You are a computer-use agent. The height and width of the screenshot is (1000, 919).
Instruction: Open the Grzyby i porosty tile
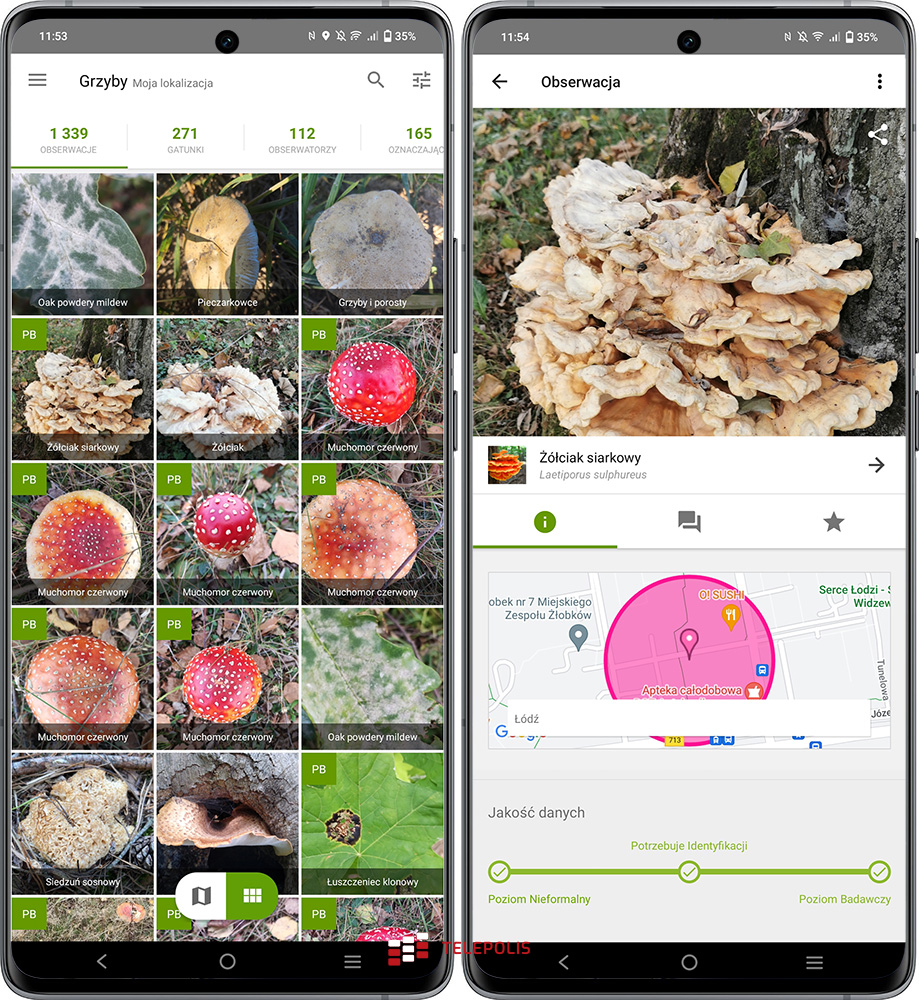pos(372,243)
